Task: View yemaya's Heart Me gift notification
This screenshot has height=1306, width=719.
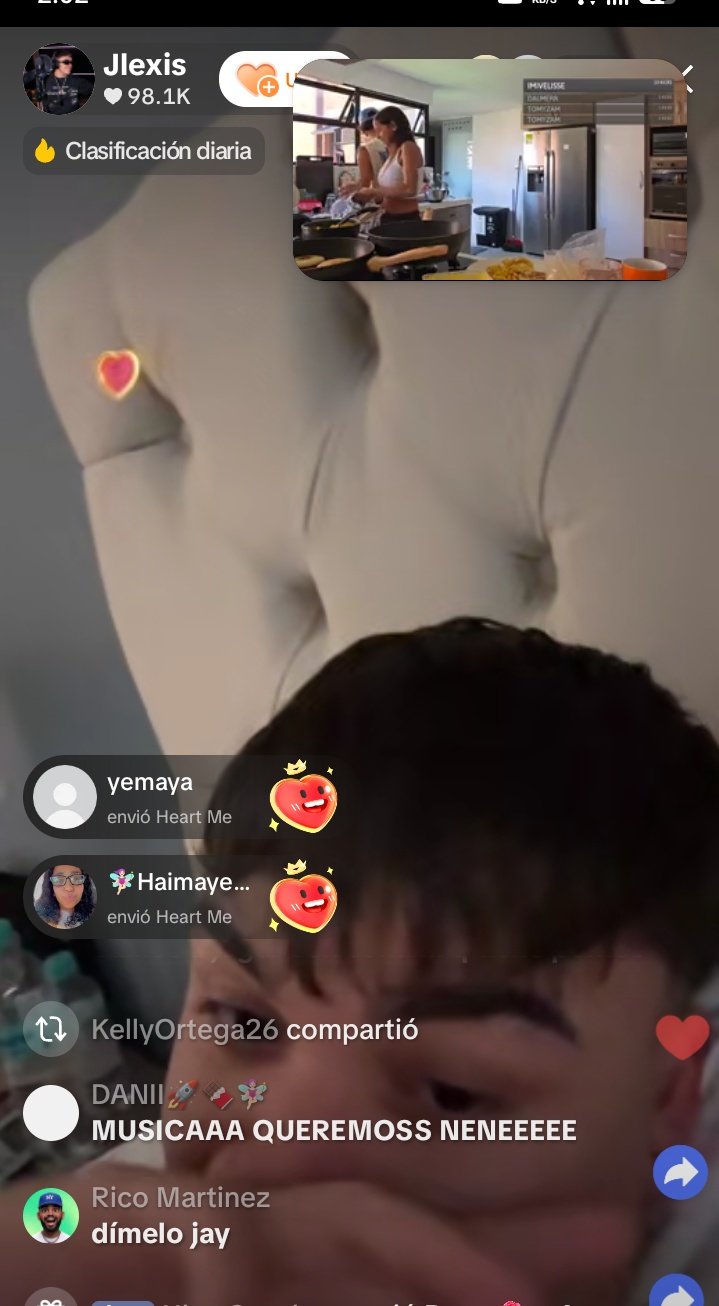Action: [x=185, y=798]
